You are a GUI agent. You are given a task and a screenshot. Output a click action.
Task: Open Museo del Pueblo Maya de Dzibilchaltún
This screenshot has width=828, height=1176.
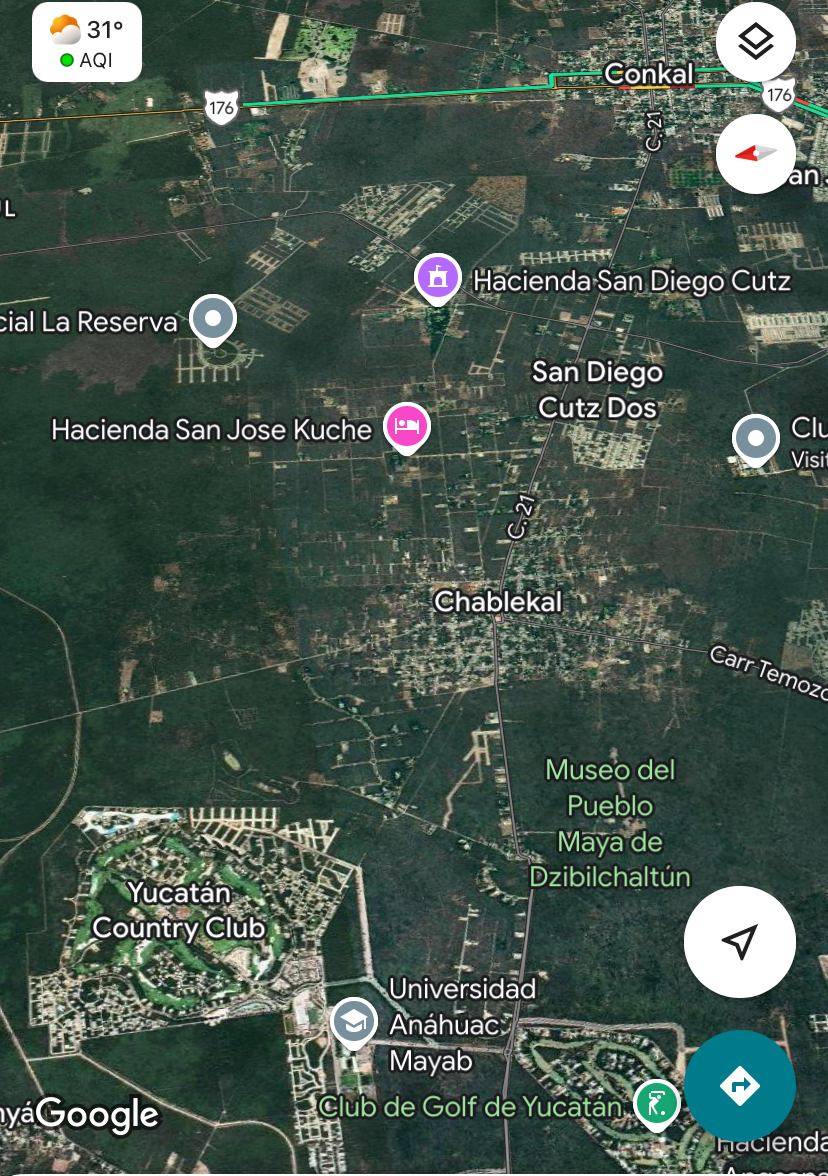pyautogui.click(x=610, y=823)
